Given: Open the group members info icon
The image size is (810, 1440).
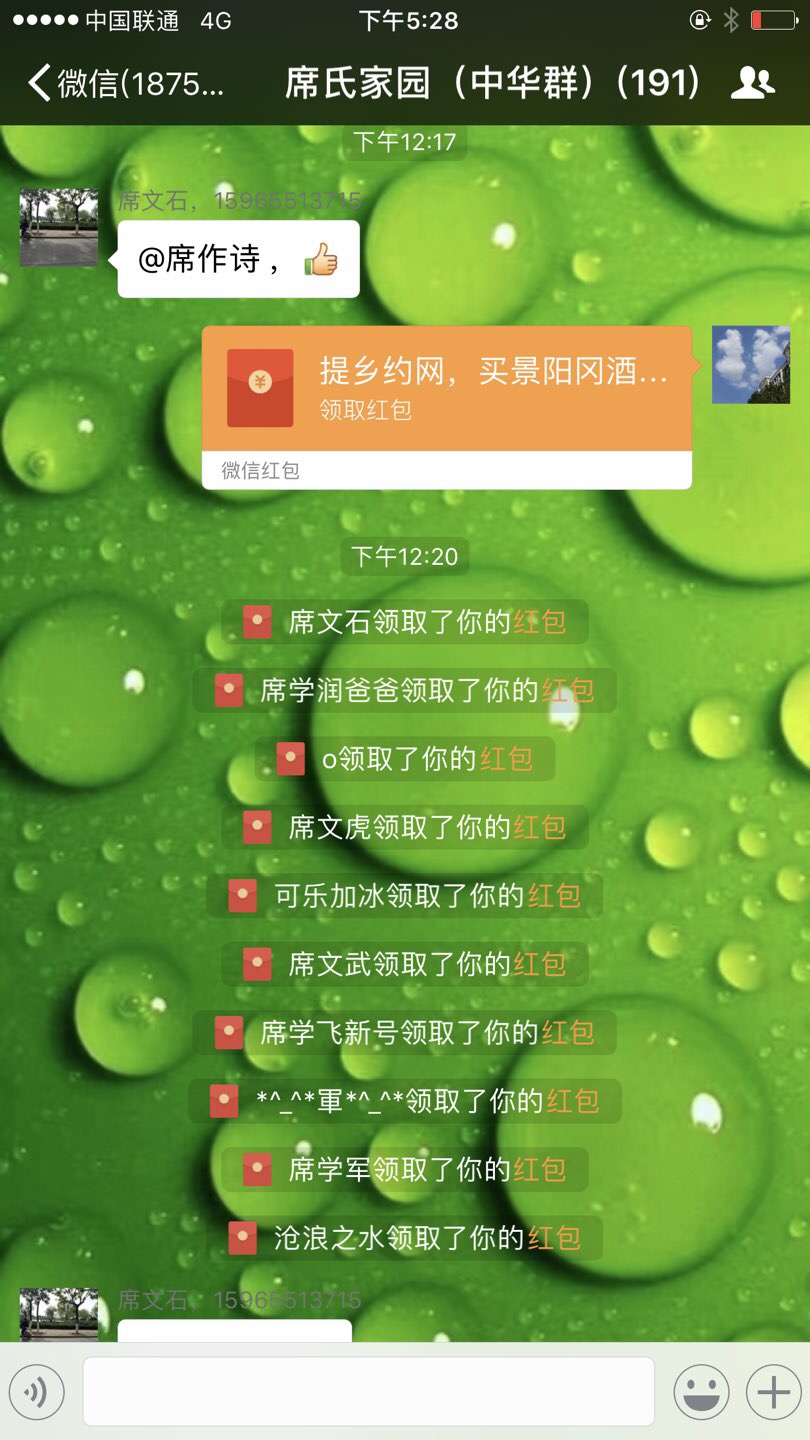Looking at the screenshot, I should tap(752, 83).
